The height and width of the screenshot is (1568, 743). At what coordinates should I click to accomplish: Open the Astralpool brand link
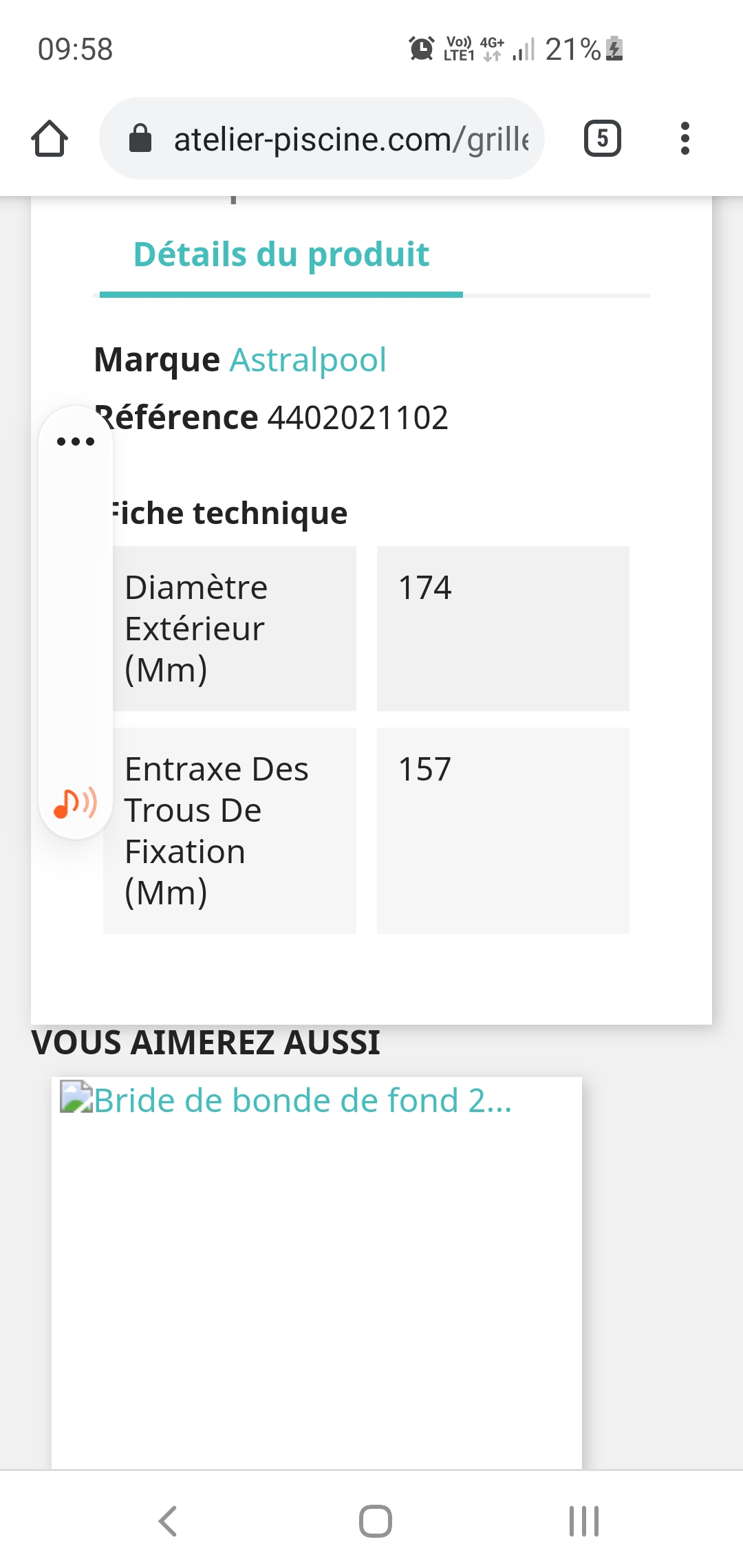[x=308, y=360]
